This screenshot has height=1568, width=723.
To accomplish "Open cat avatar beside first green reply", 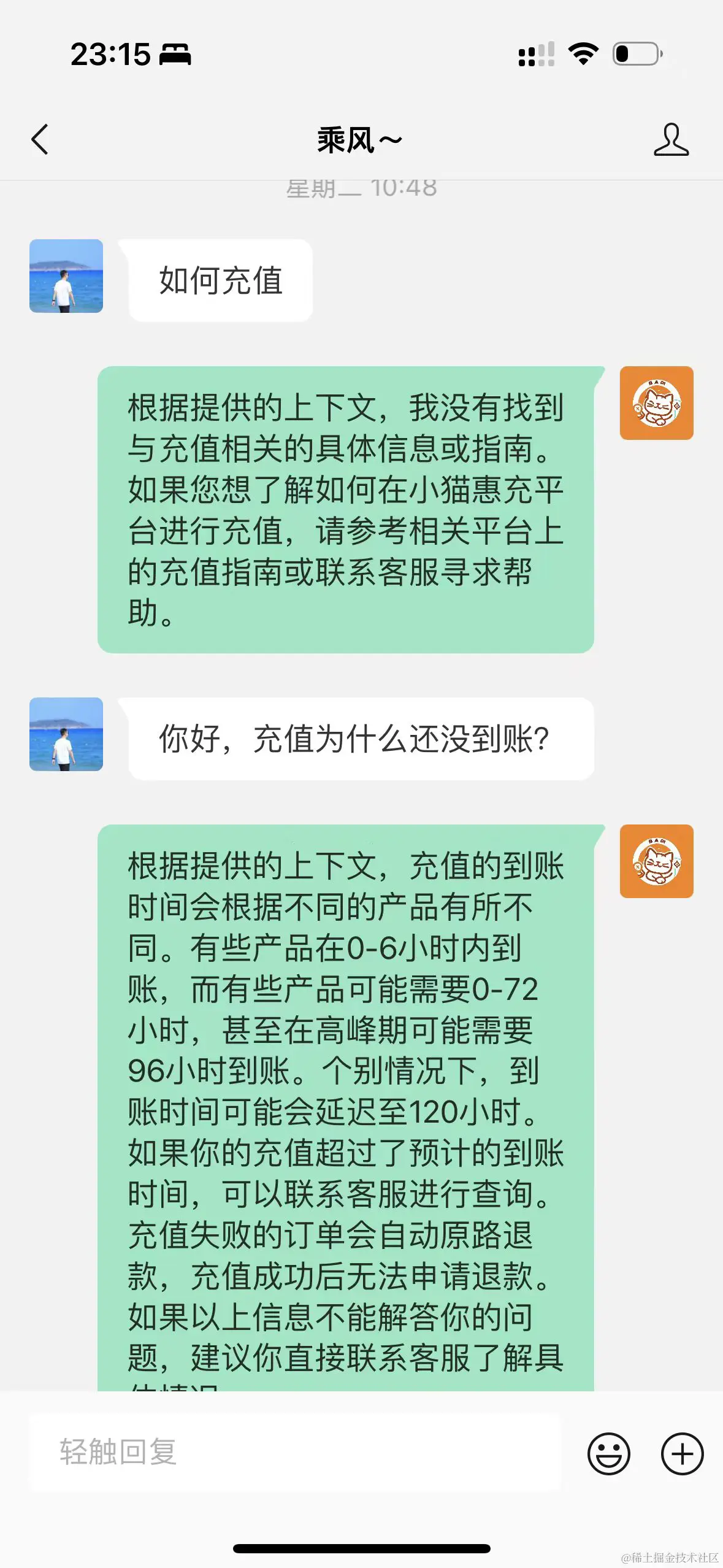I will pyautogui.click(x=656, y=403).
